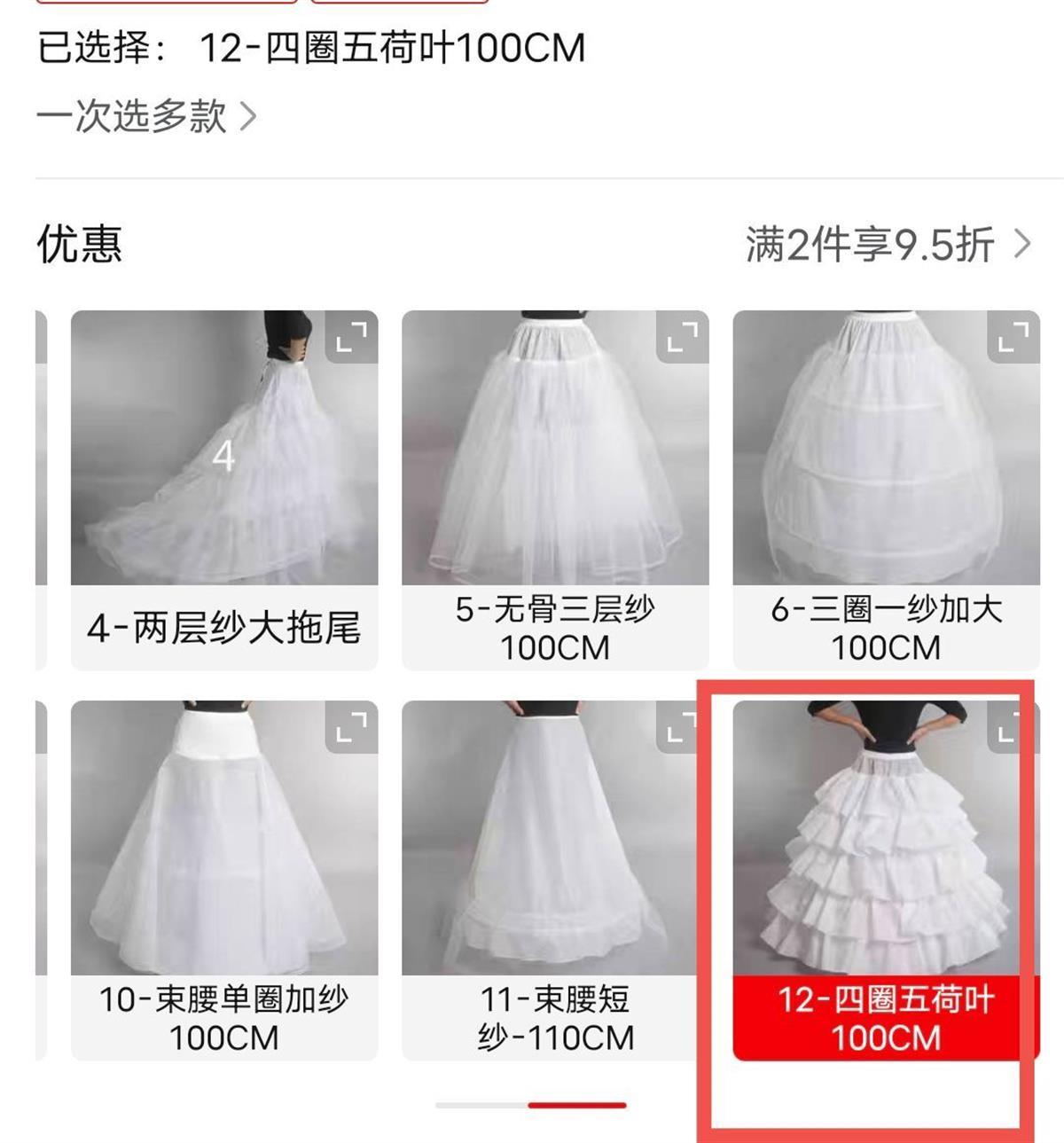Enlarge the 11-束腰短纱 product image
Image resolution: width=1064 pixels, height=1143 pixels.
point(681,727)
